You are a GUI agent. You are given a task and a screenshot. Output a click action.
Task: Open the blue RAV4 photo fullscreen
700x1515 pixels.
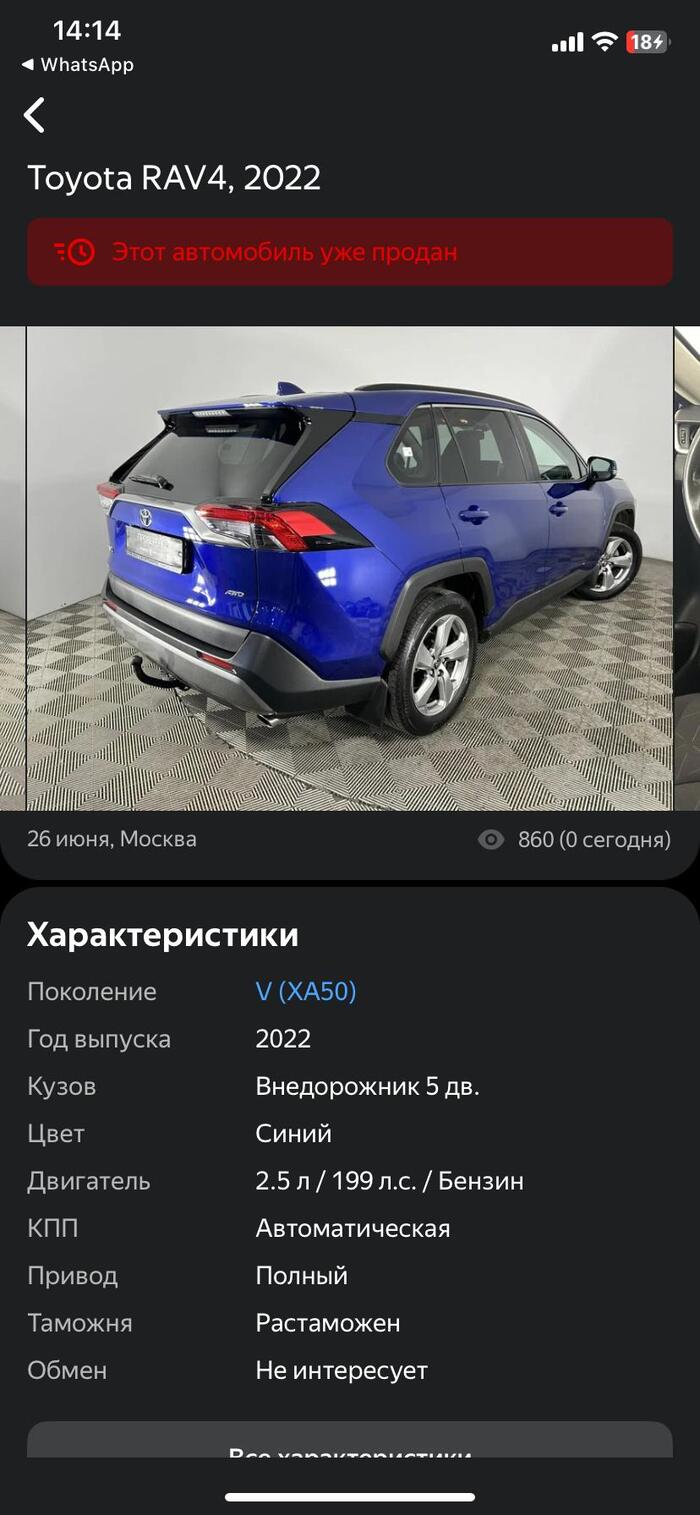349,567
